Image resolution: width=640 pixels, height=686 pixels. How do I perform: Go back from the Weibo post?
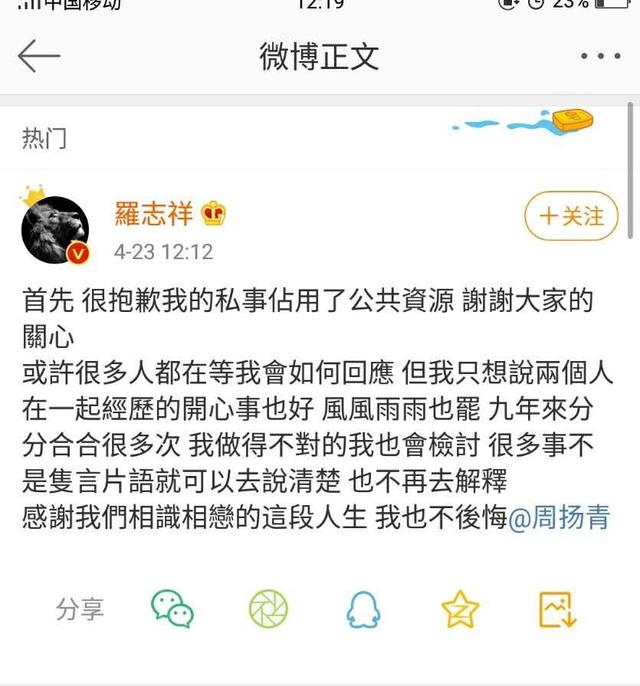click(39, 56)
